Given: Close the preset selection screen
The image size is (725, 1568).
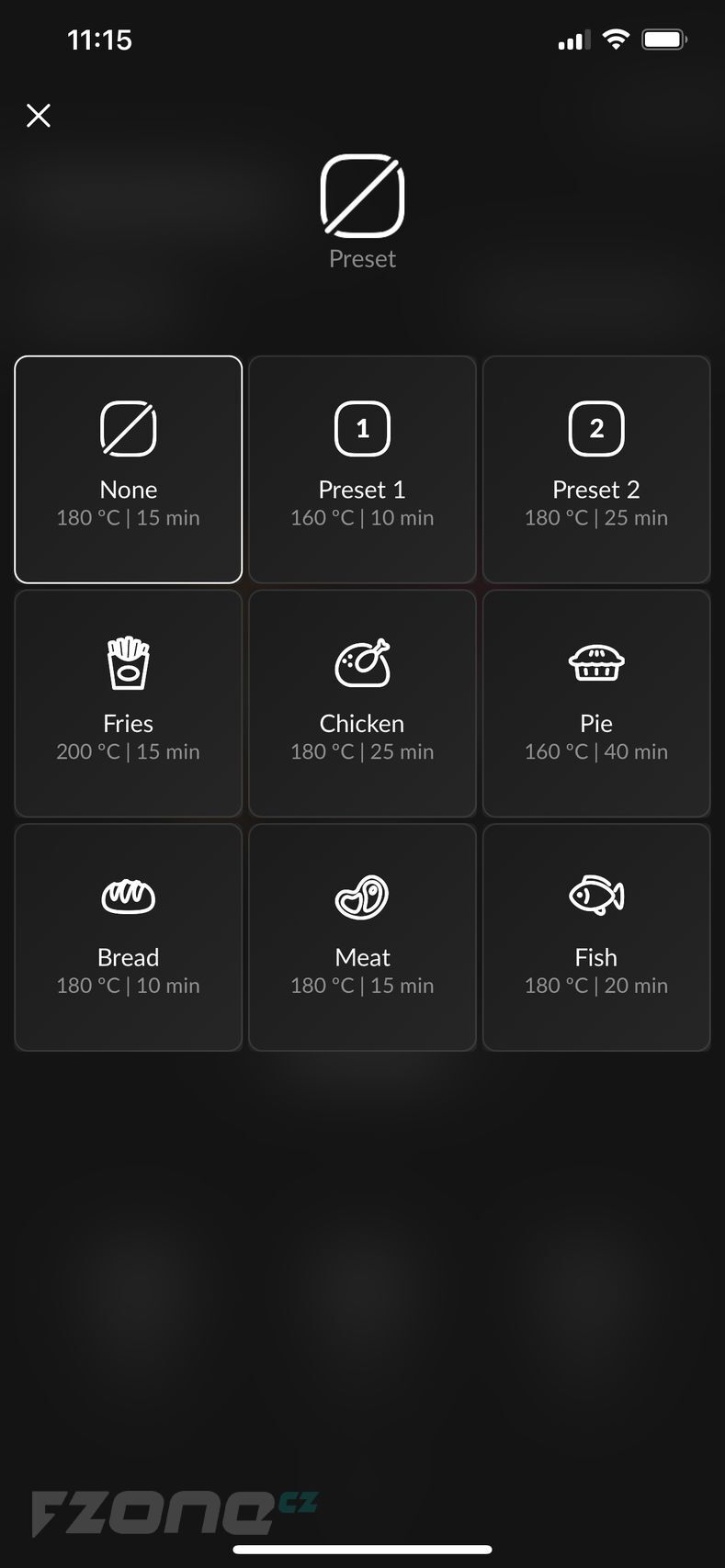Looking at the screenshot, I should click(x=39, y=116).
